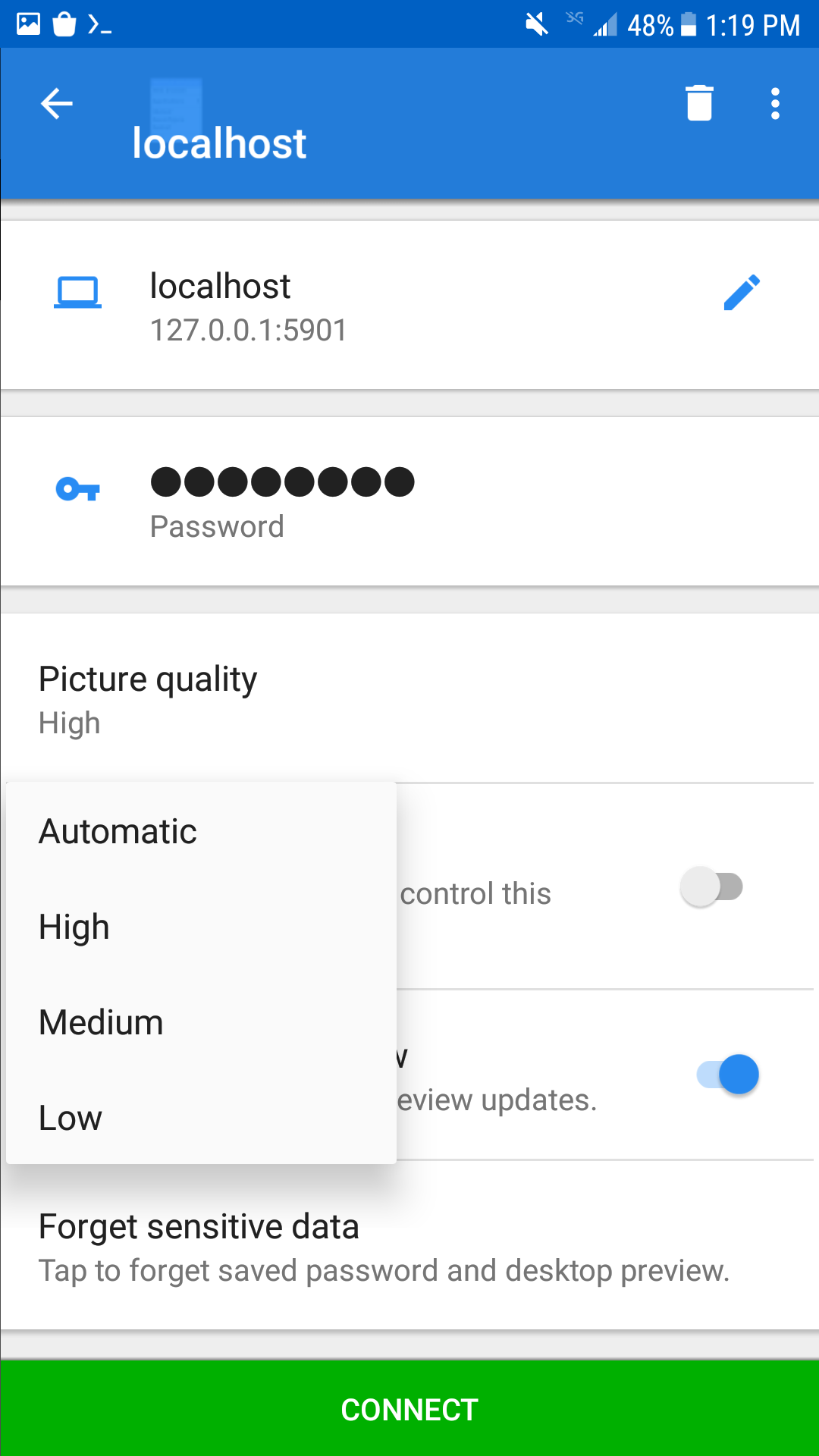Viewport: 819px width, 1456px height.
Task: Go back using the arrow
Action: (57, 104)
